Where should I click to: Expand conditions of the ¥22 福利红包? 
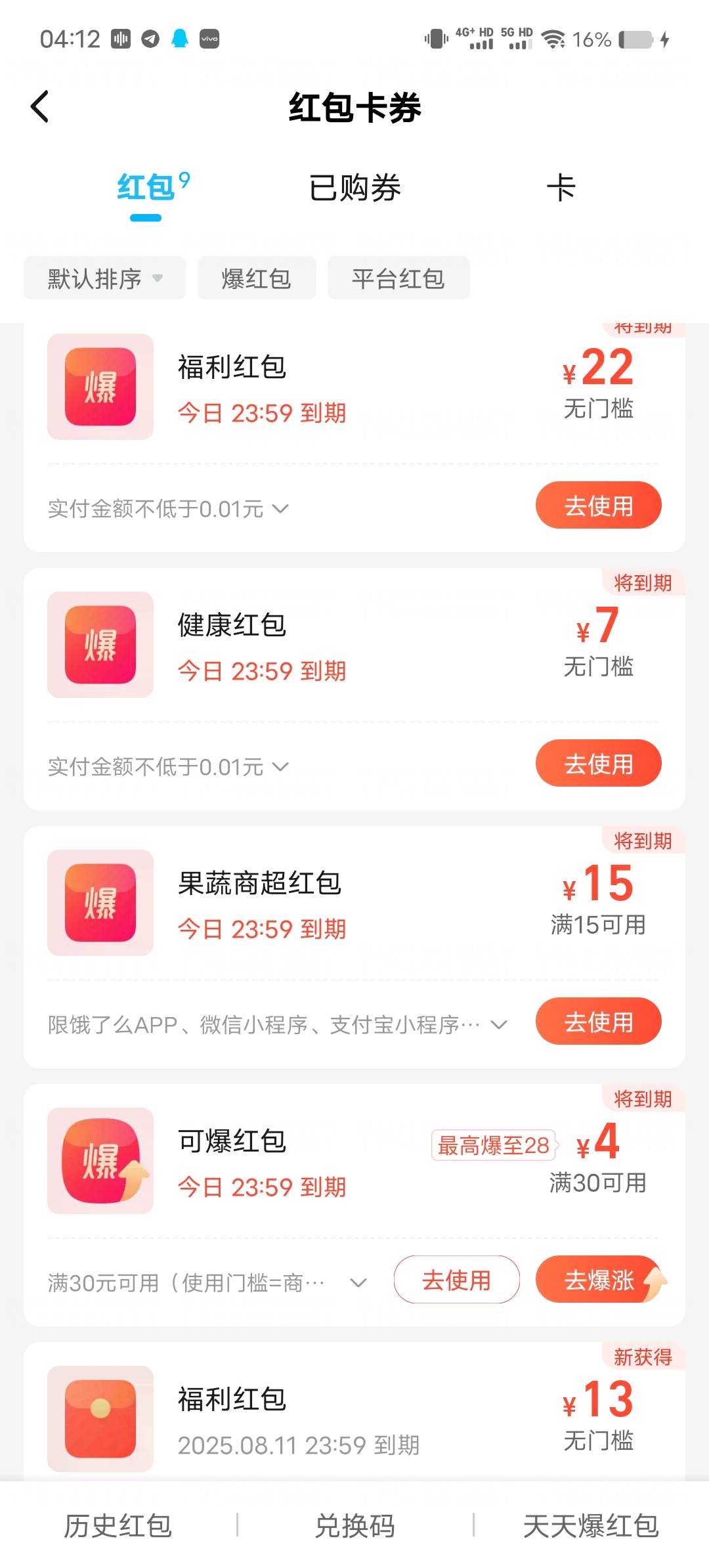coord(168,509)
